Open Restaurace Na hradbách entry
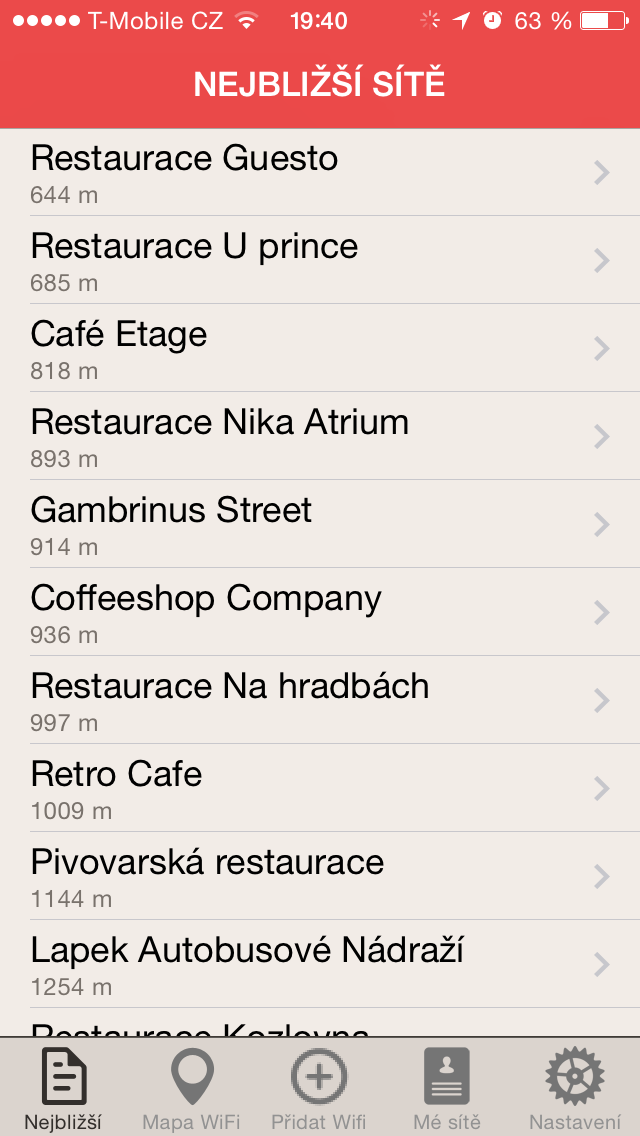The image size is (640, 1136). tap(320, 701)
